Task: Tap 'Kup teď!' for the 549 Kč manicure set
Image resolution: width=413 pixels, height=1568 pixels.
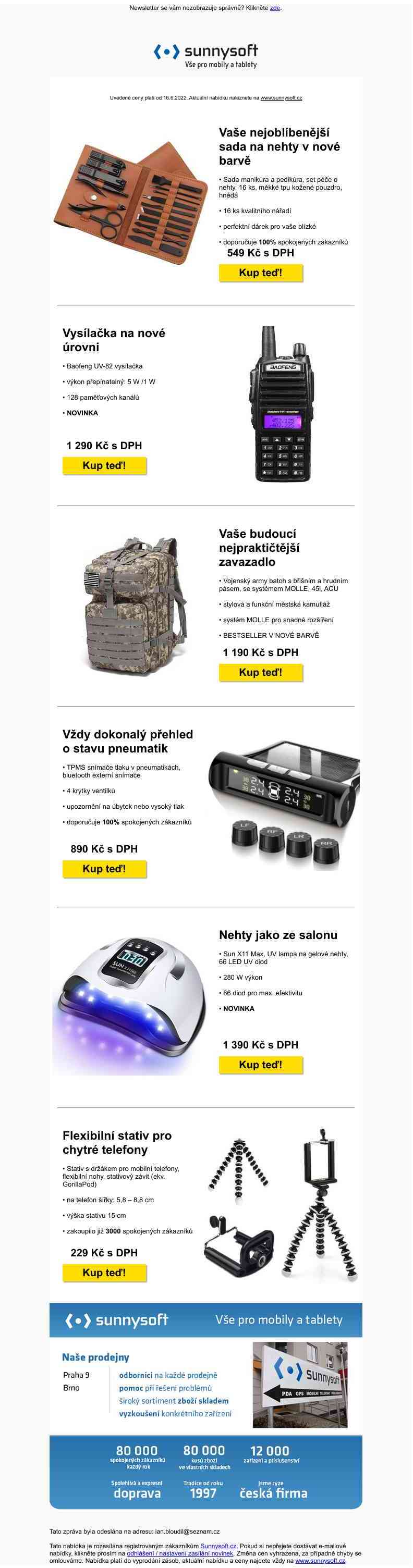Action: click(260, 273)
